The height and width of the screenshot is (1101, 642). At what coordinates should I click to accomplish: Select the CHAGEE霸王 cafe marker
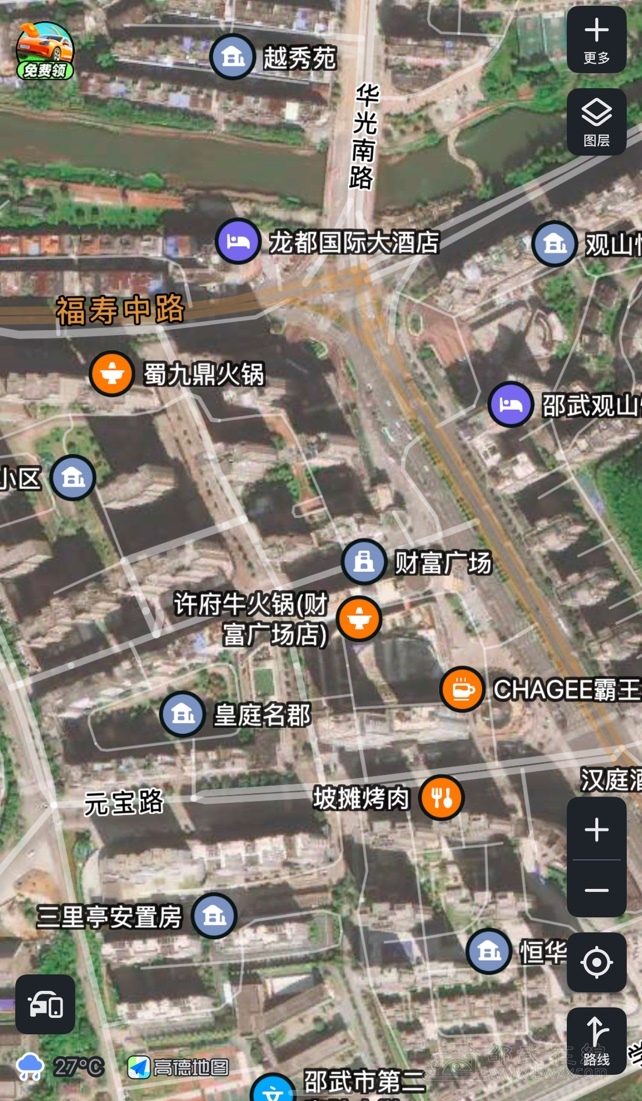462,689
